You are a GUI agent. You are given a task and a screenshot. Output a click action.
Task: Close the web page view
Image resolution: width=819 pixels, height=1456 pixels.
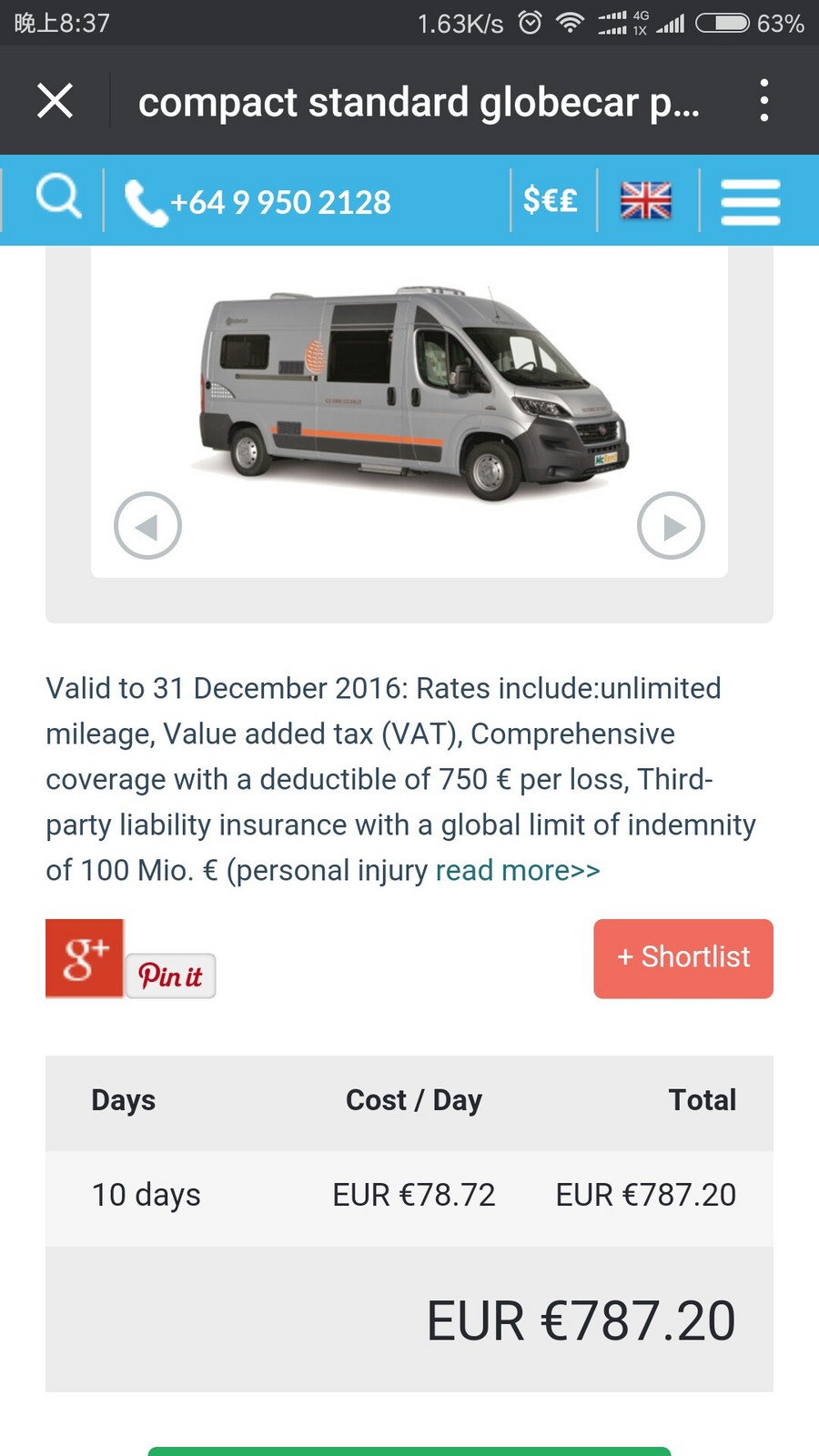(x=56, y=100)
